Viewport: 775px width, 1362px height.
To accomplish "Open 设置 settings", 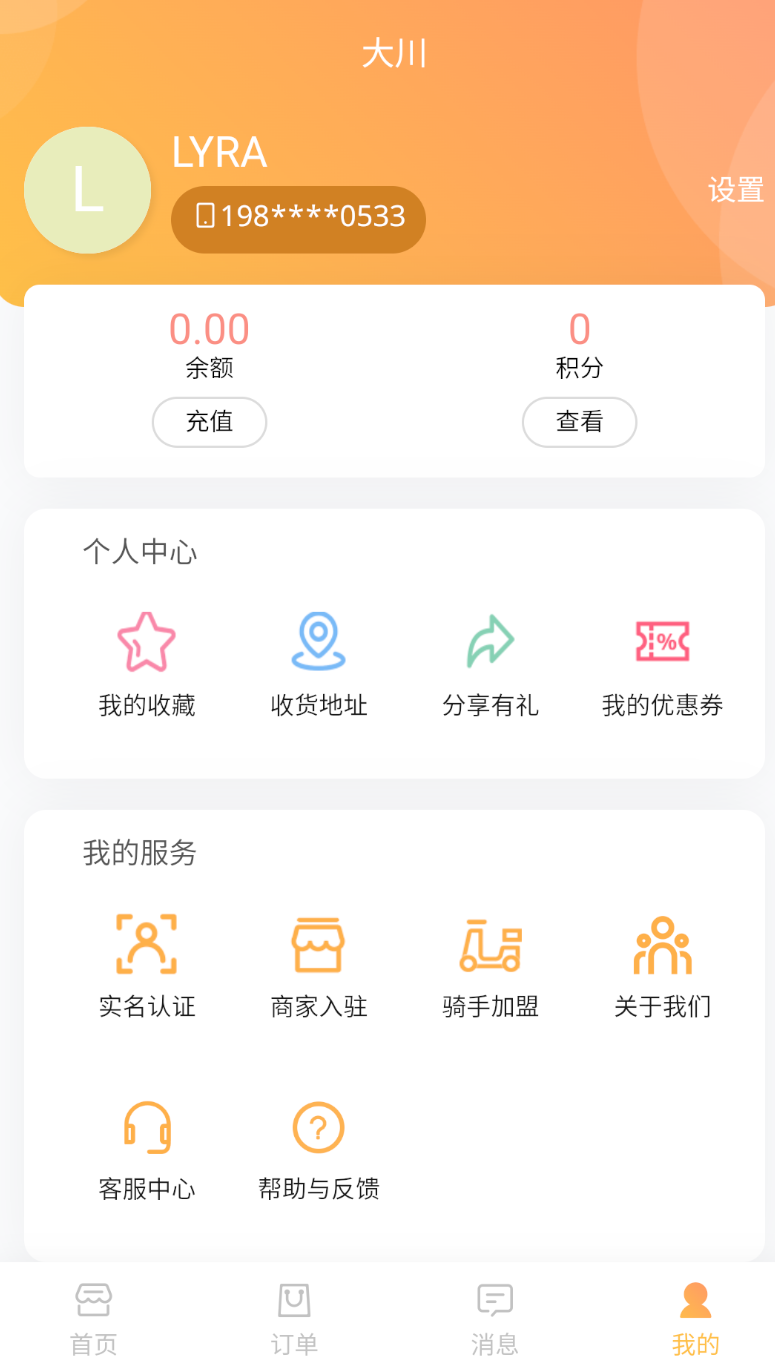I will [x=735, y=190].
